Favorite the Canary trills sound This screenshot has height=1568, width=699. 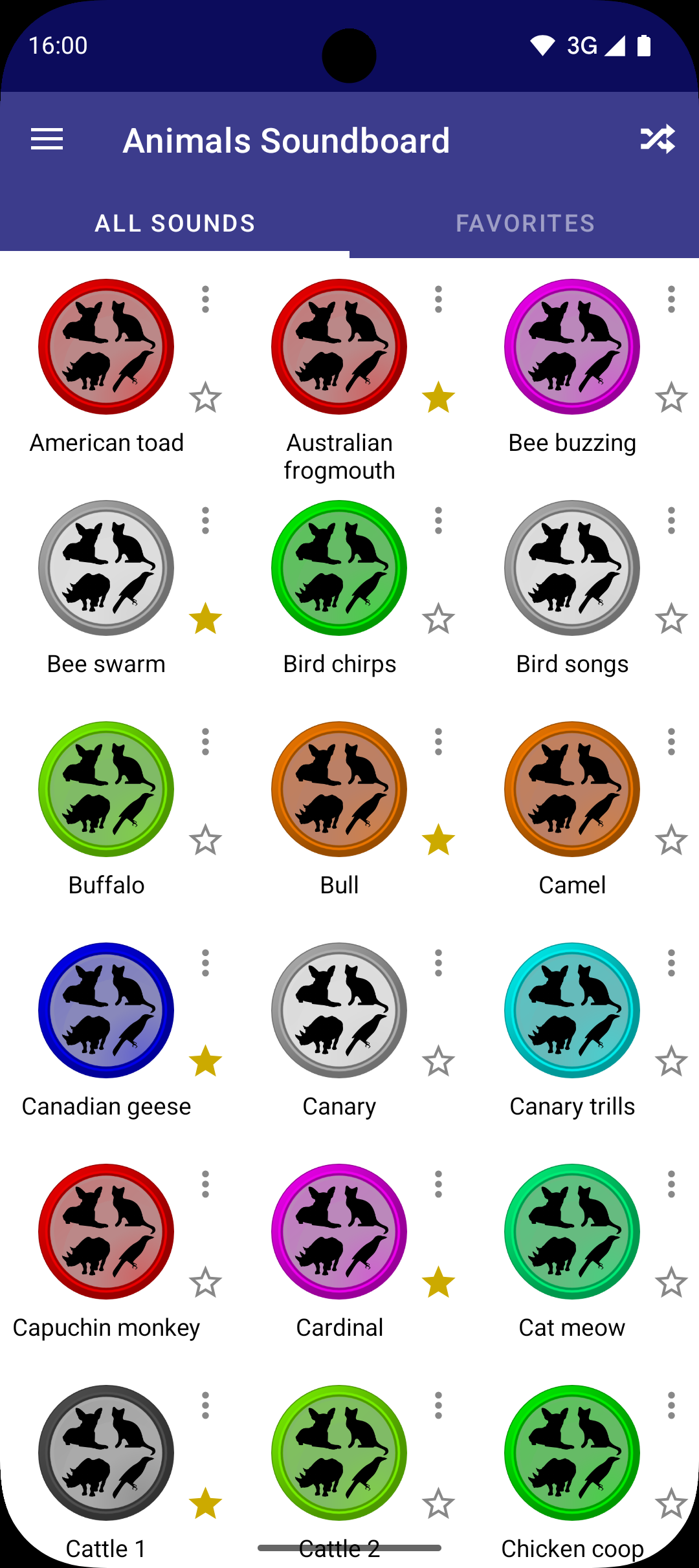(671, 1061)
